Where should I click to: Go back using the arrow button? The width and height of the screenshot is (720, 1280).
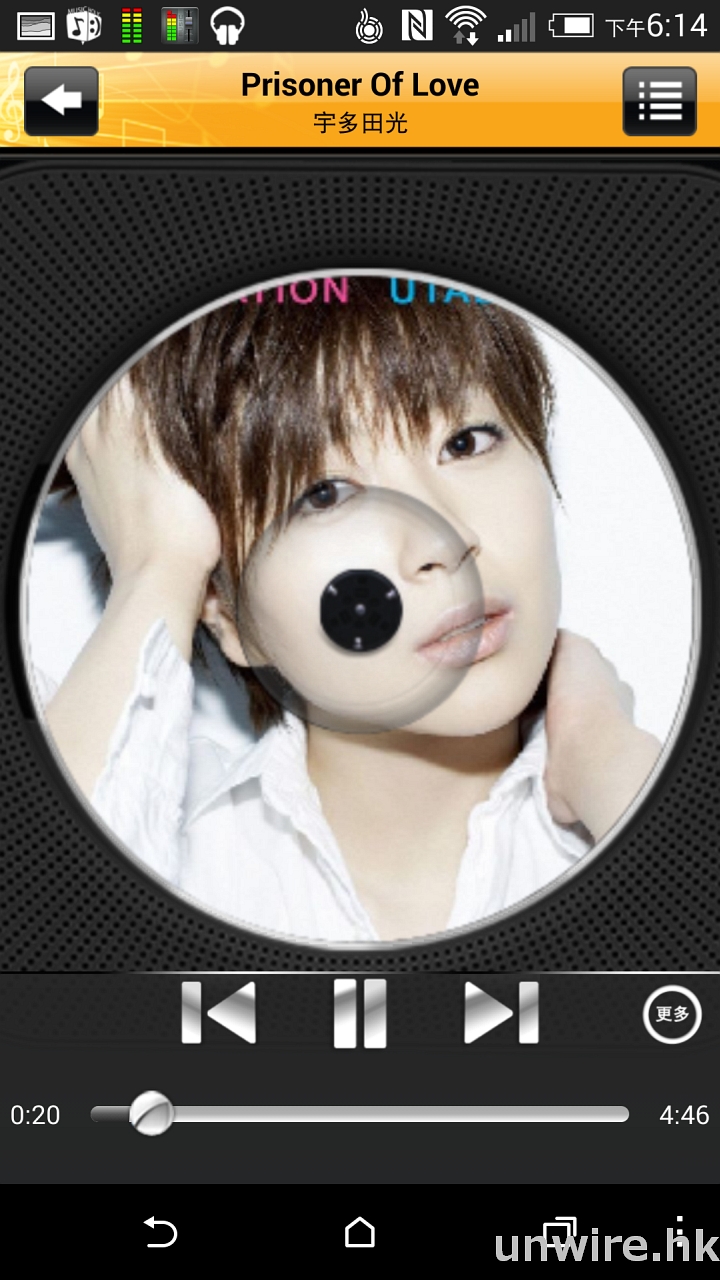(x=61, y=101)
